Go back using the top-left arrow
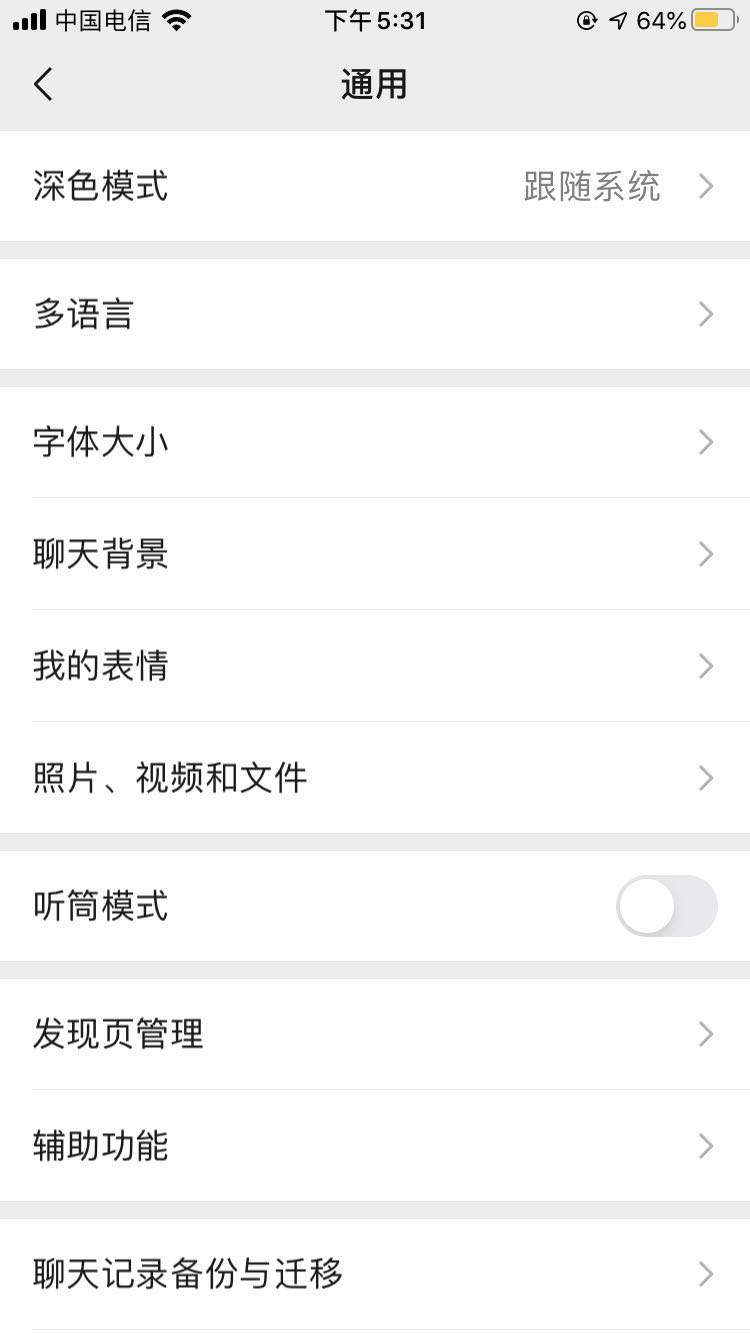 coord(42,85)
